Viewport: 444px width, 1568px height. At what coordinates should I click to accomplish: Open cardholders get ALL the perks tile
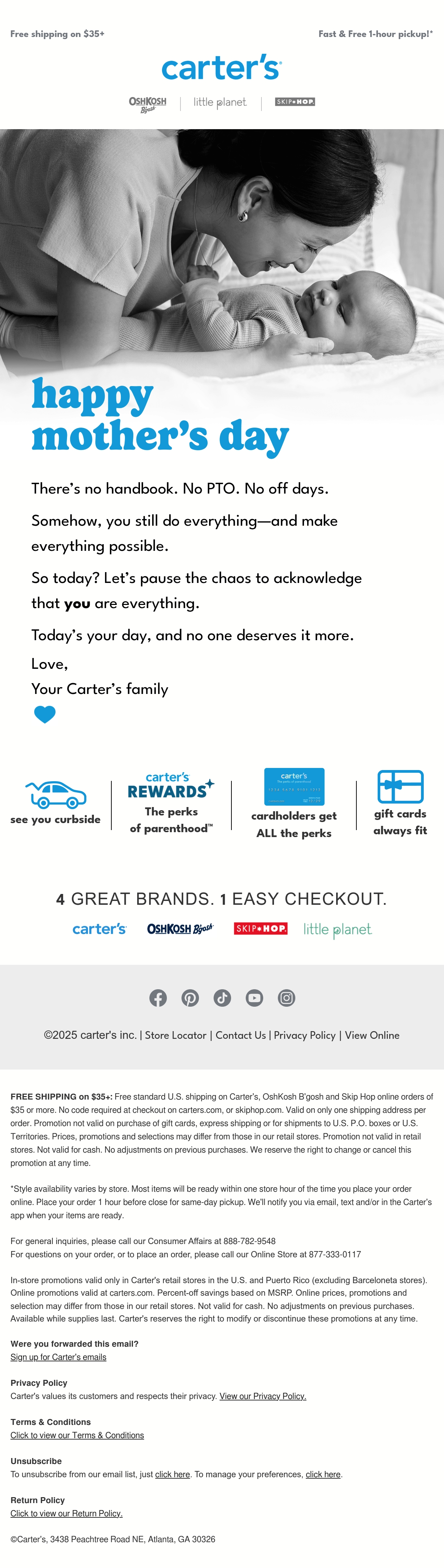pos(294,804)
